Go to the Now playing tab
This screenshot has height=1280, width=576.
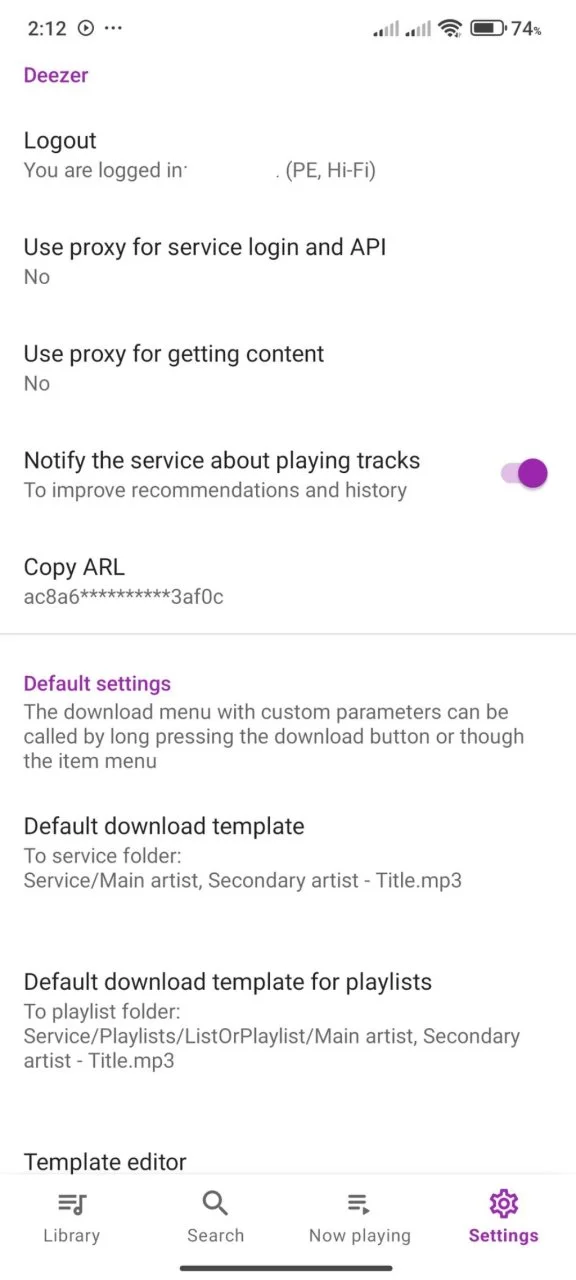(360, 1217)
